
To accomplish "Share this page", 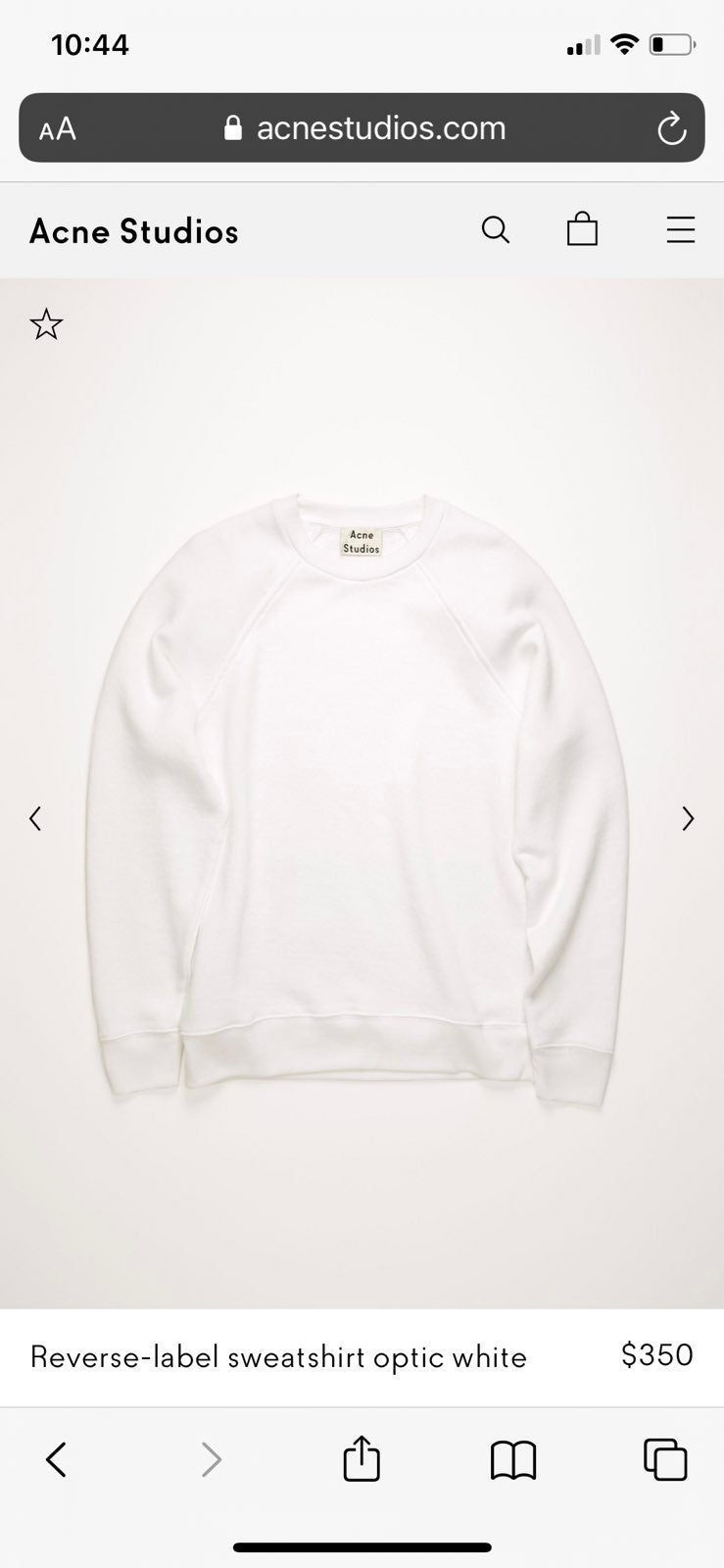I will (x=362, y=1457).
